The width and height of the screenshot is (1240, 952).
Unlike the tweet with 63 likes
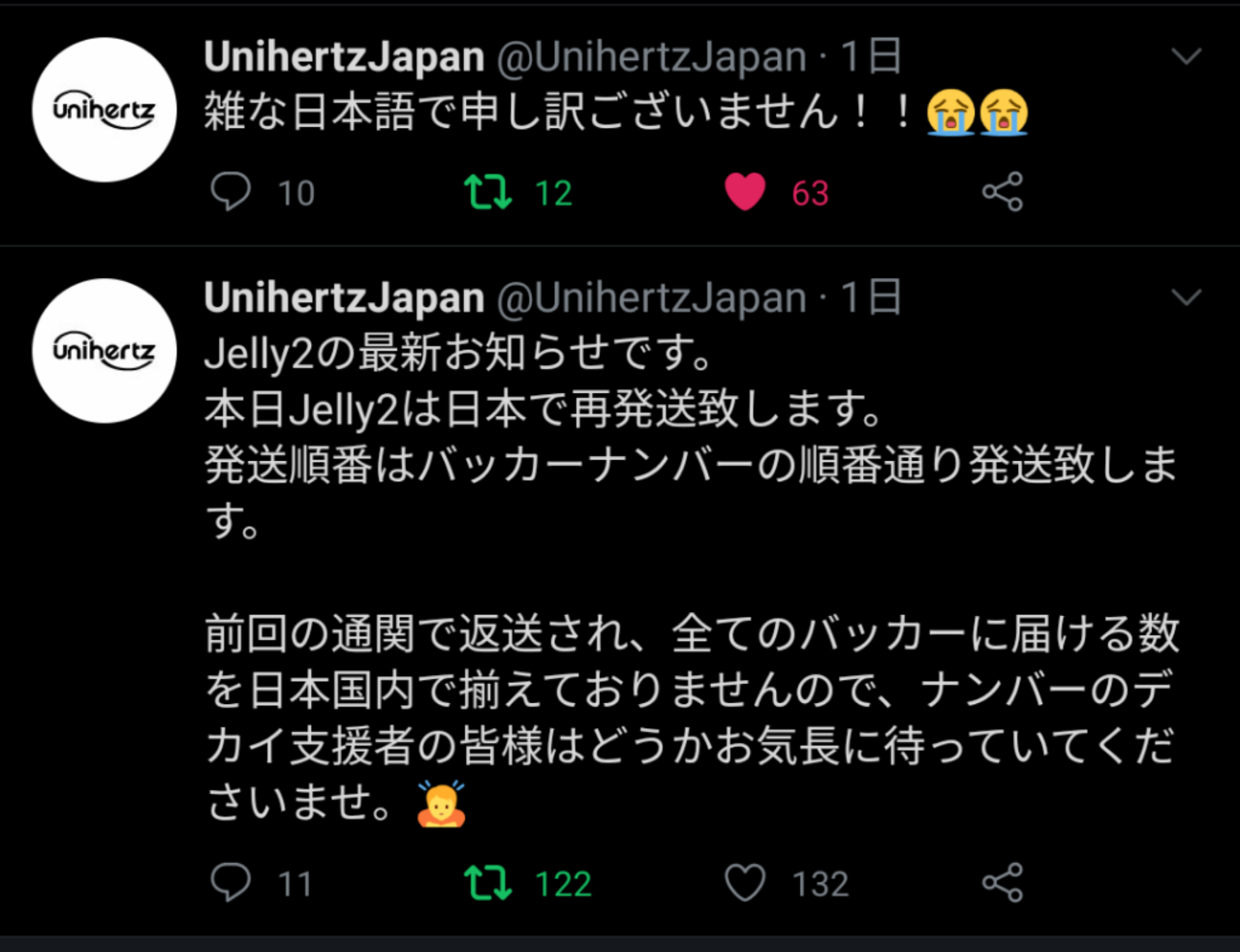[745, 192]
